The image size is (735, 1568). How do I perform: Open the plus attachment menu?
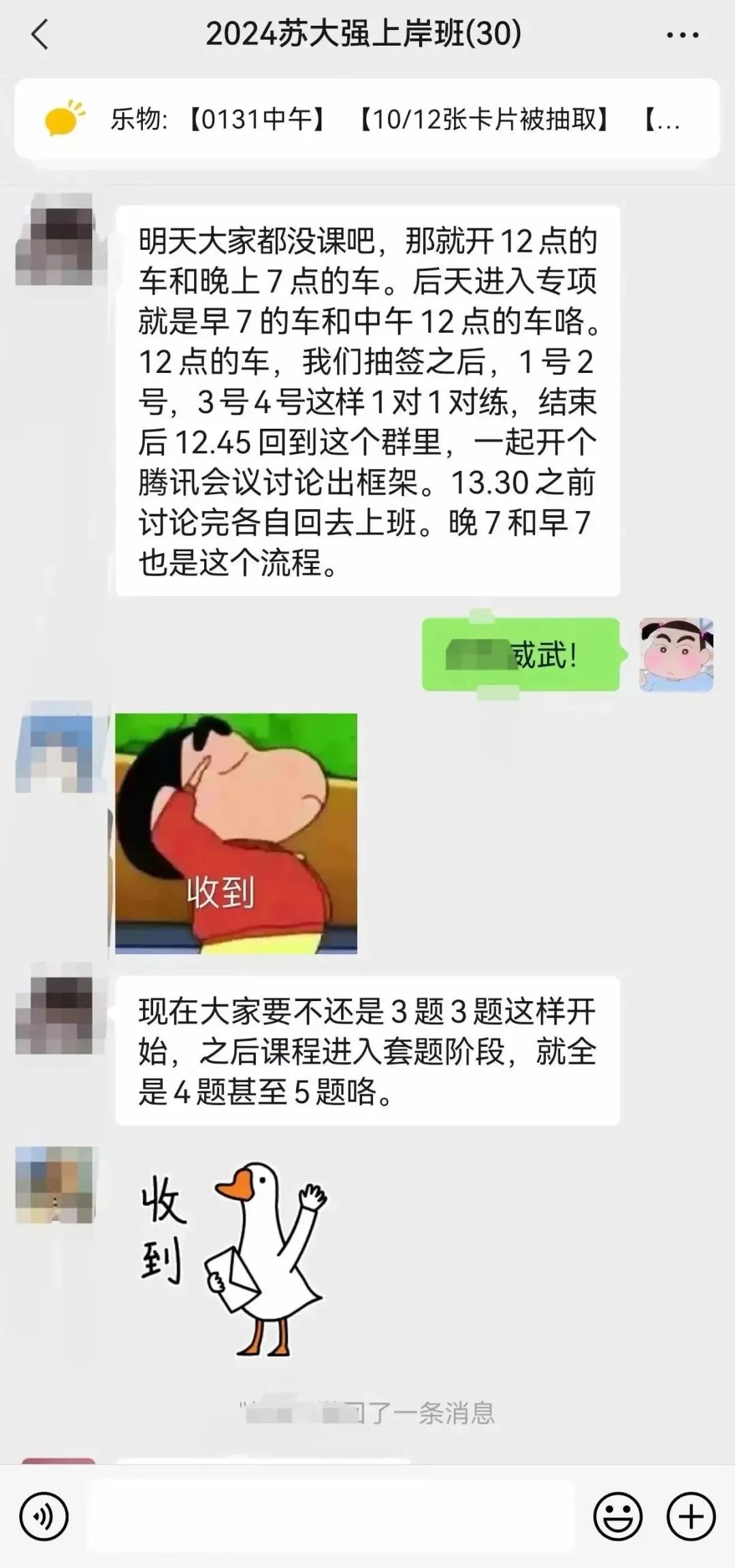pos(691,1517)
